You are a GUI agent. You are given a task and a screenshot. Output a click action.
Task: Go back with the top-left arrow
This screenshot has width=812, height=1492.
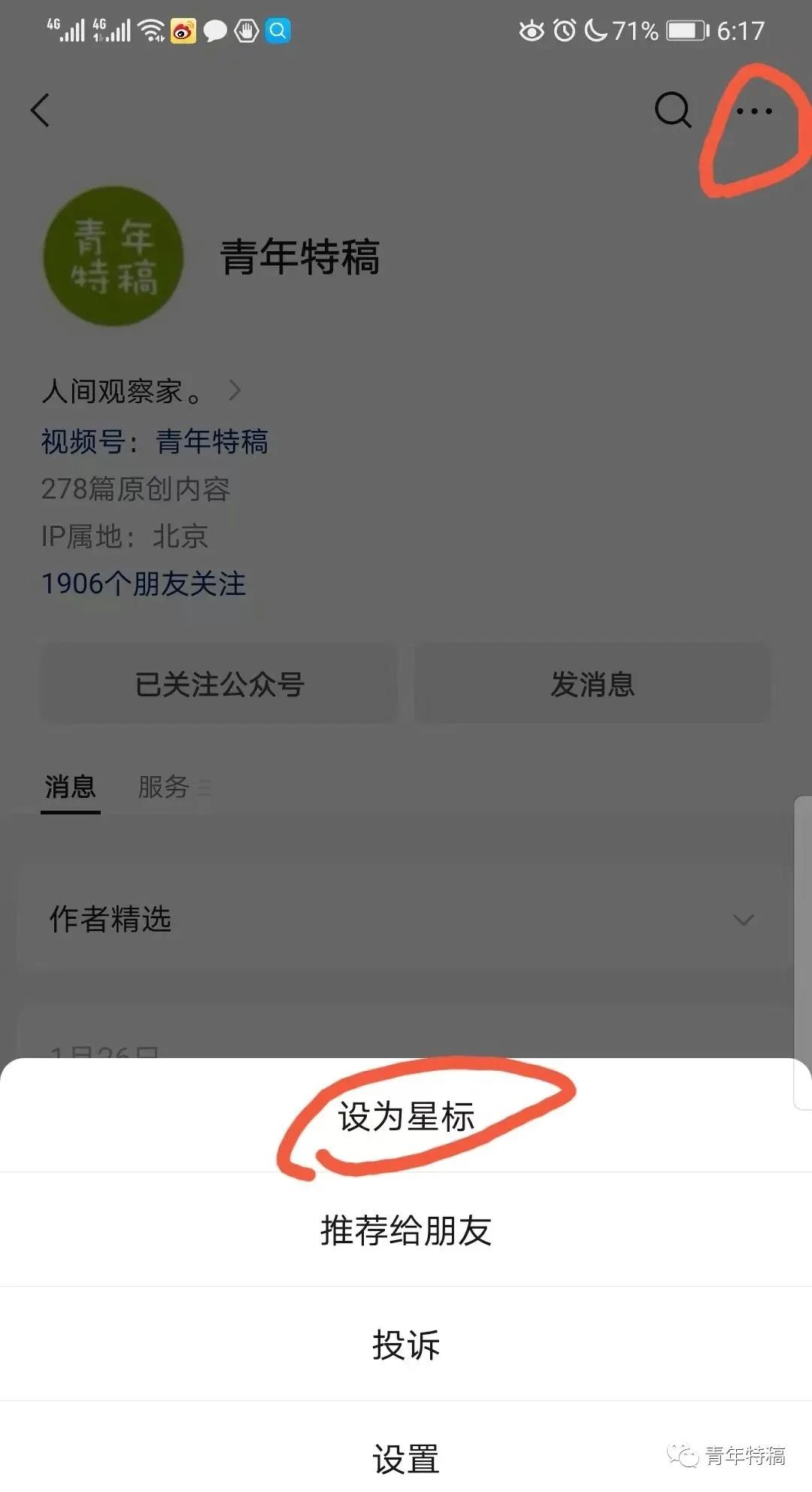41,111
